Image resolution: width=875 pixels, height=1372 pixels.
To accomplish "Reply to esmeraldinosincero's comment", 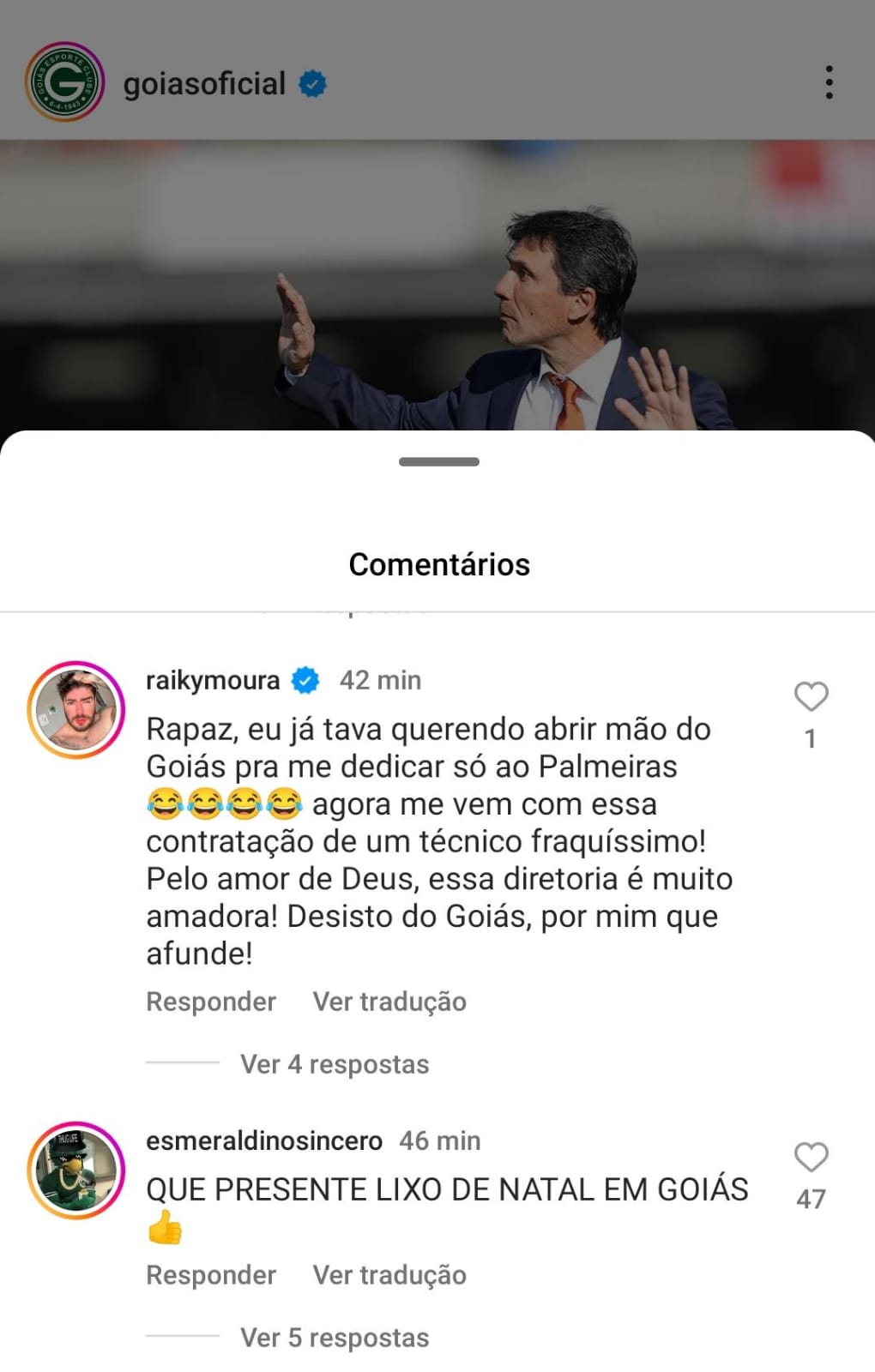I will pyautogui.click(x=211, y=1275).
